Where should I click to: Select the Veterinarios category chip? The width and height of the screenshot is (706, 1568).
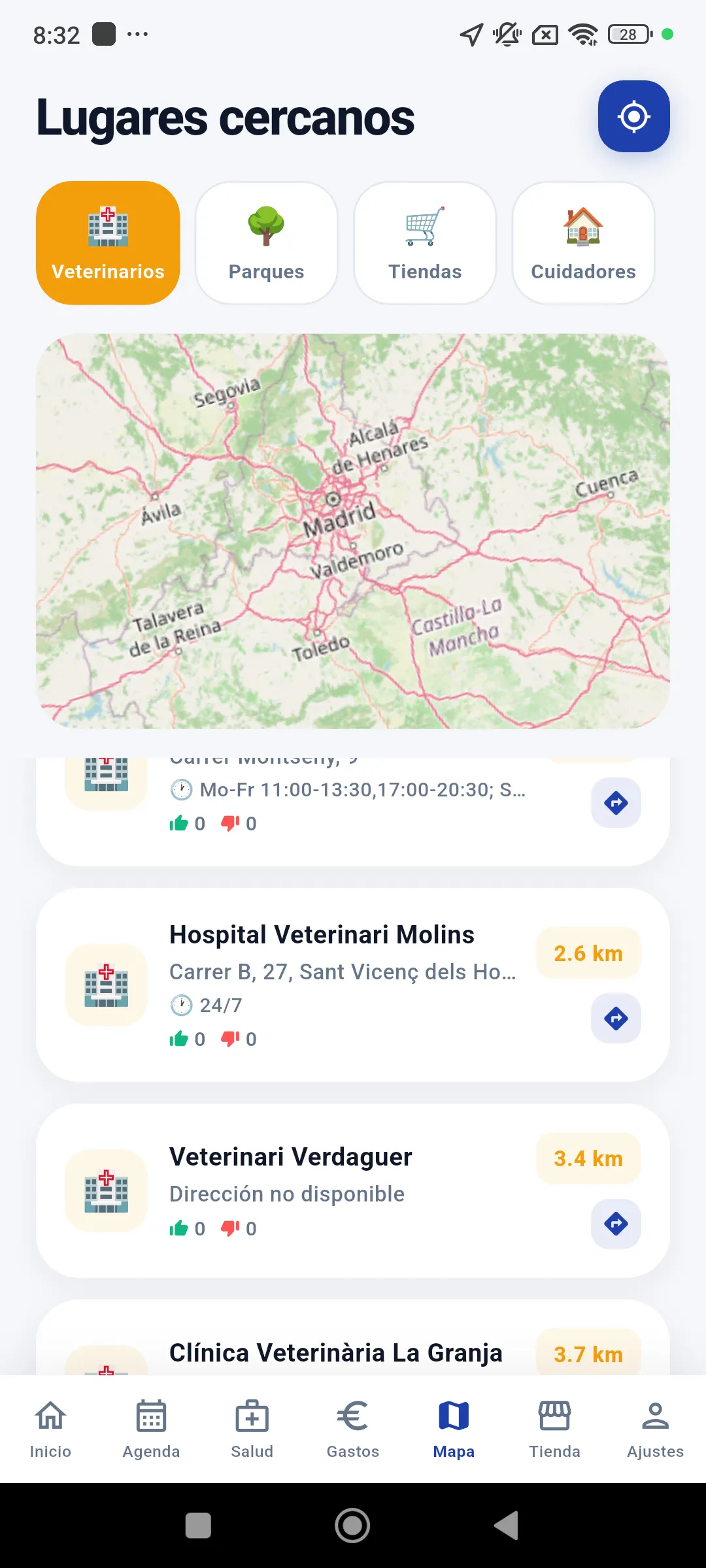tap(108, 243)
